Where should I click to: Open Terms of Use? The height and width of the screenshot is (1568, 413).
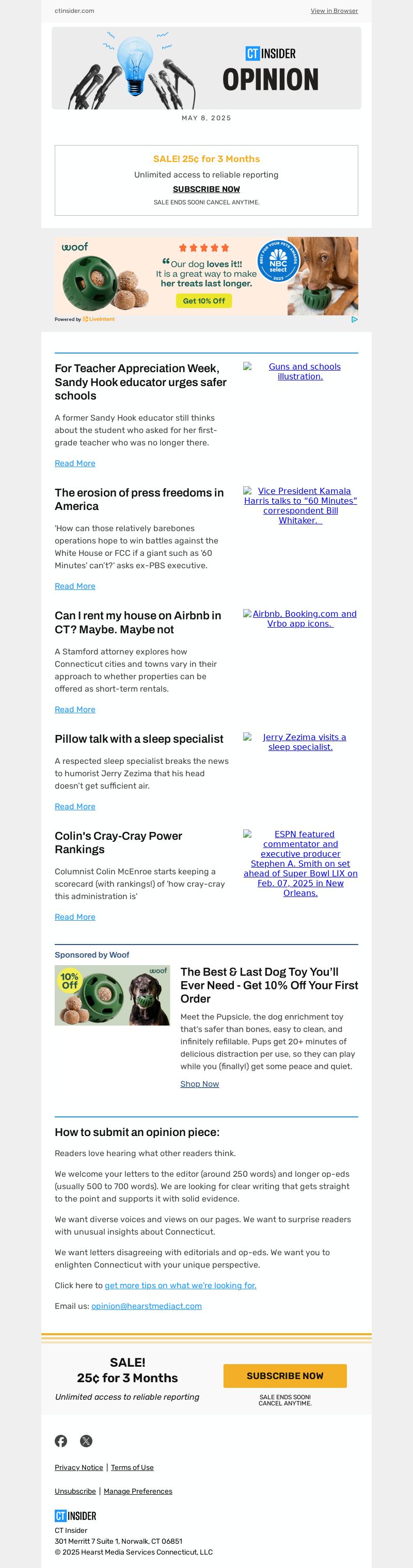click(x=132, y=1467)
